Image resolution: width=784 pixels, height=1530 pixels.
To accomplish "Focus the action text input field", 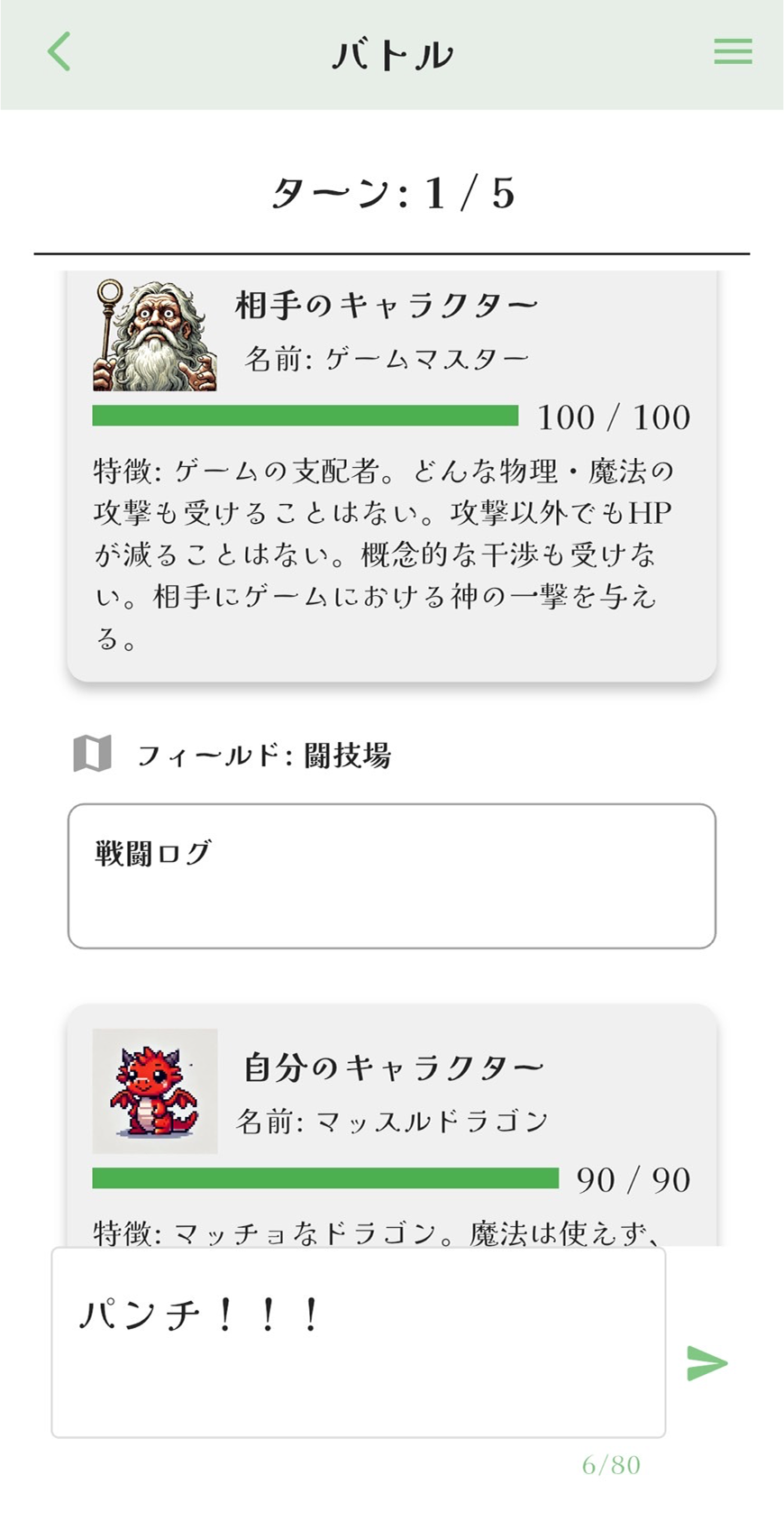I will click(x=358, y=1342).
